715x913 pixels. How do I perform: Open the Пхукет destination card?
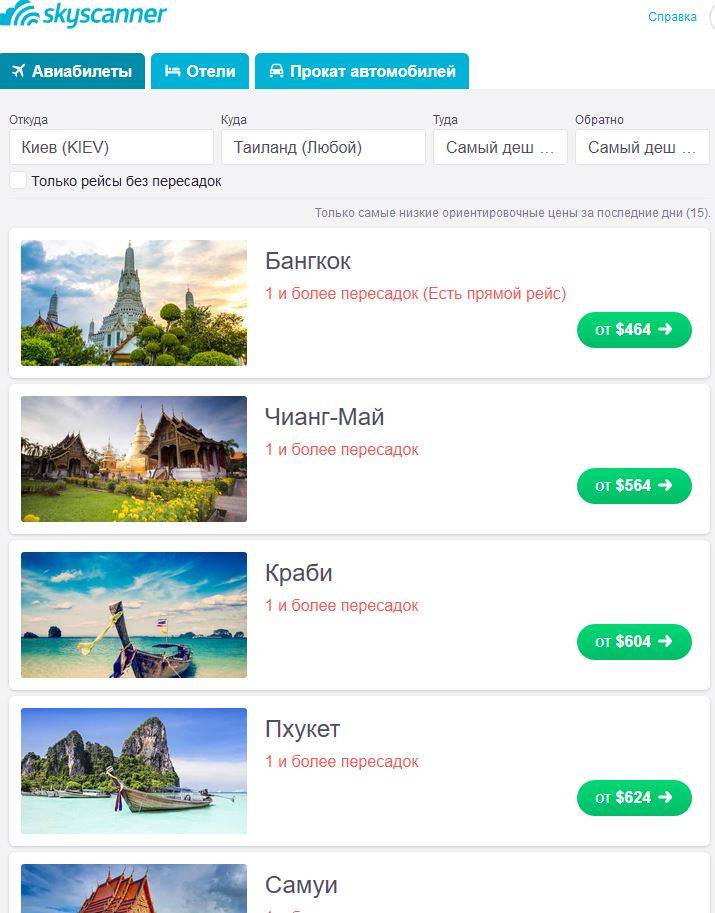click(x=302, y=729)
